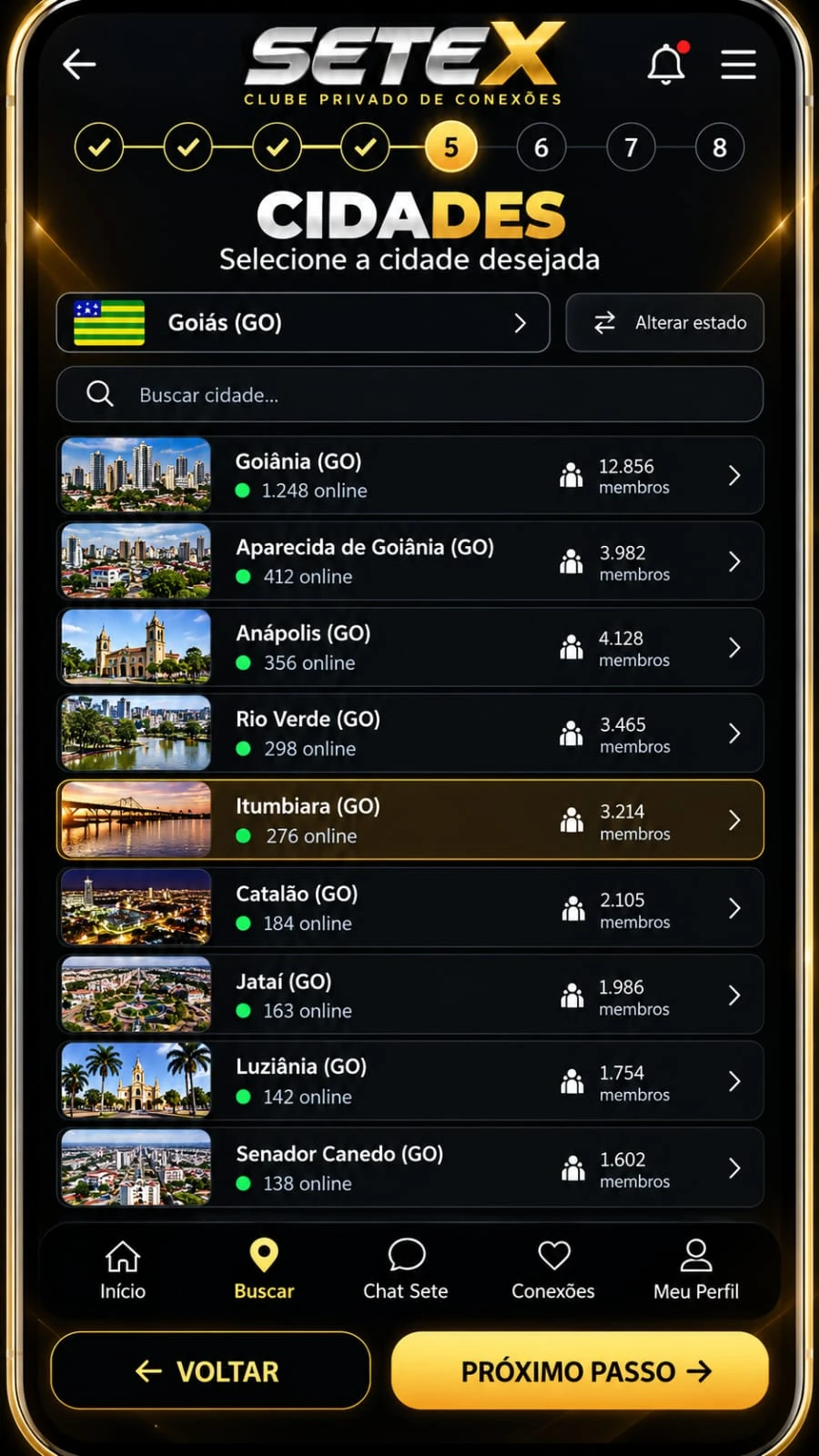Select Rio Verde (GO)

pos(409,733)
